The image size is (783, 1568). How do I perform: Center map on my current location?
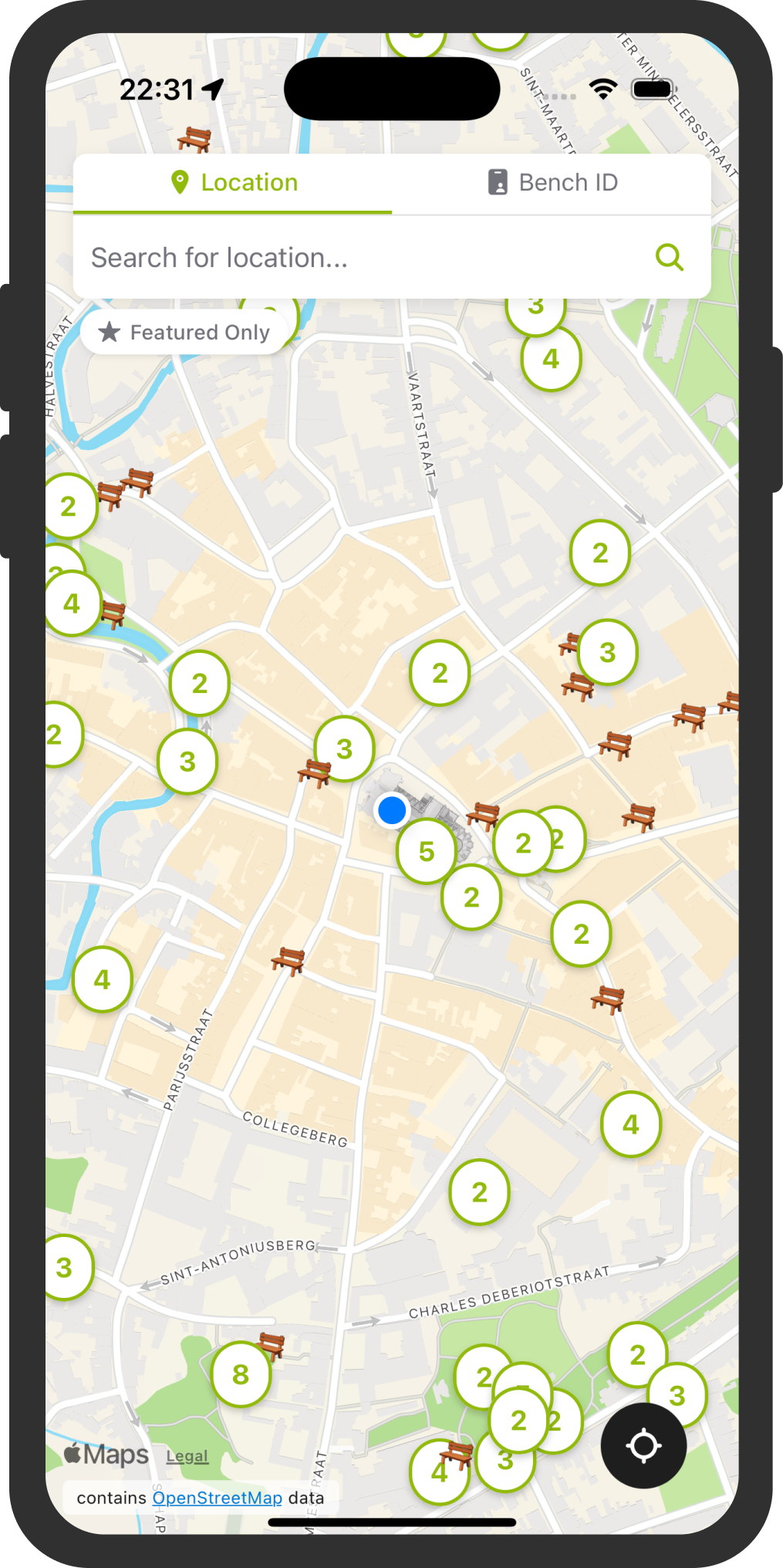click(643, 1445)
